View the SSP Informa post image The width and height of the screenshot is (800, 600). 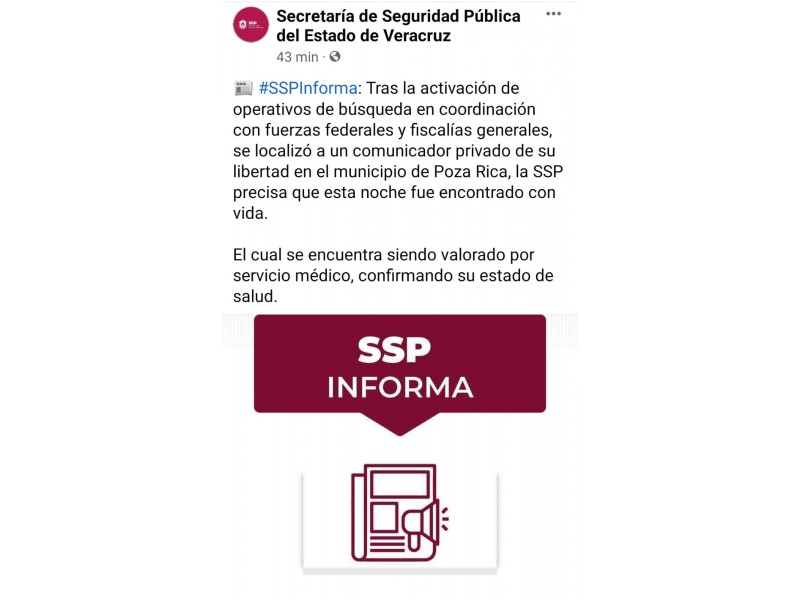pyautogui.click(x=400, y=445)
